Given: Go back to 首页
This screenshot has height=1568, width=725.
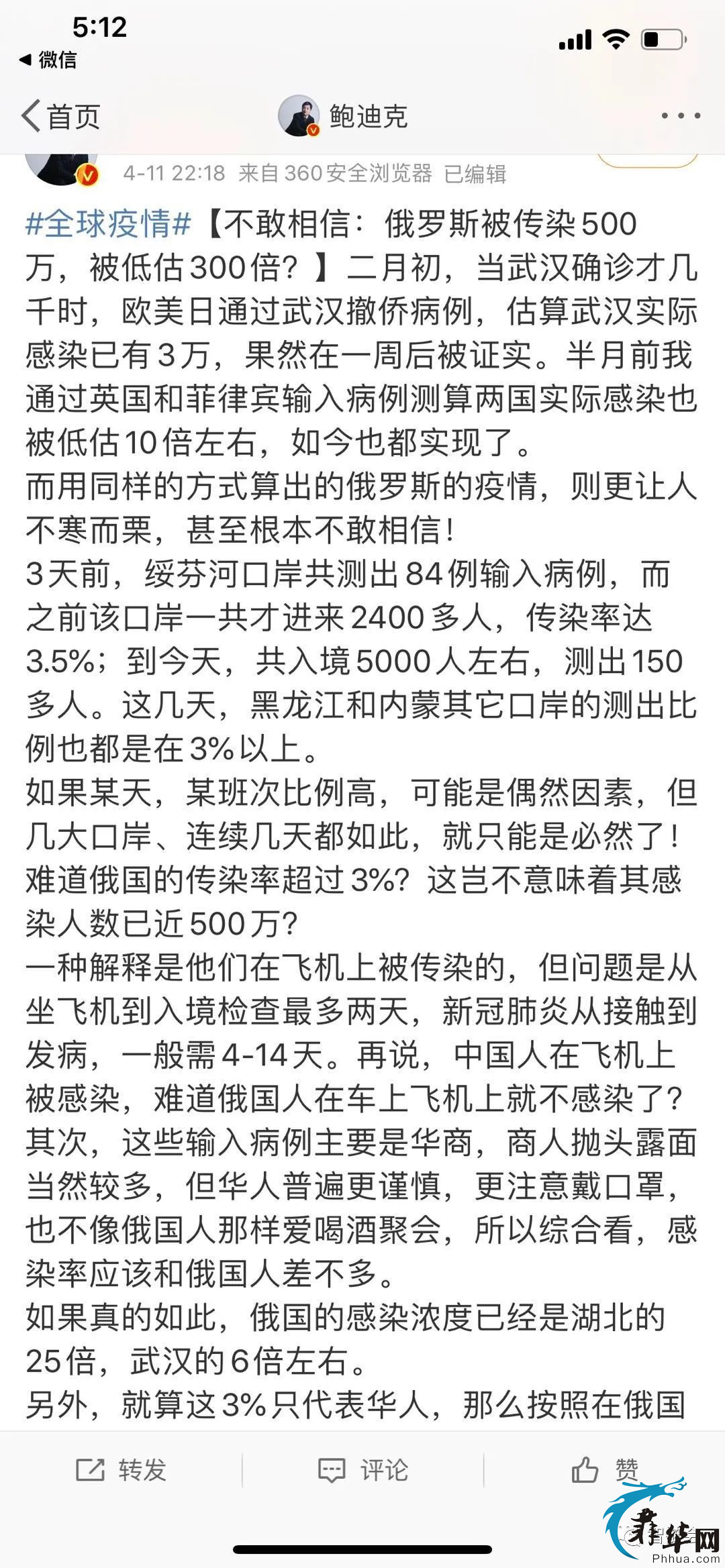Looking at the screenshot, I should point(60,117).
